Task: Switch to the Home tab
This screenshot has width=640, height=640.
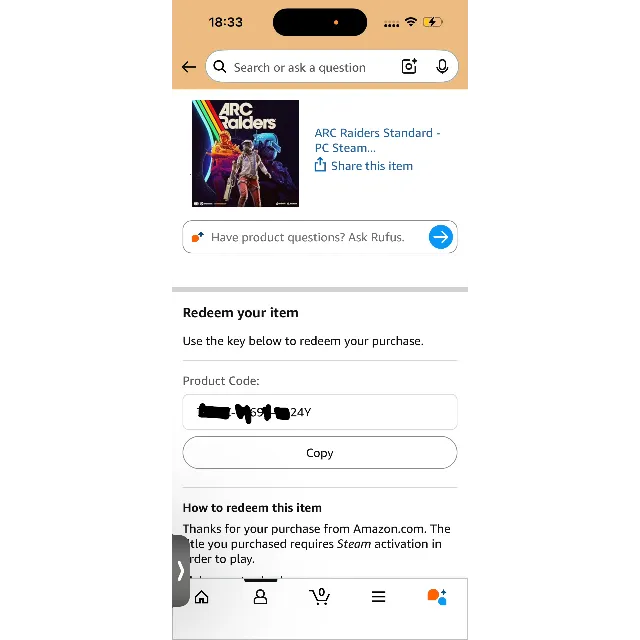Action: click(201, 597)
